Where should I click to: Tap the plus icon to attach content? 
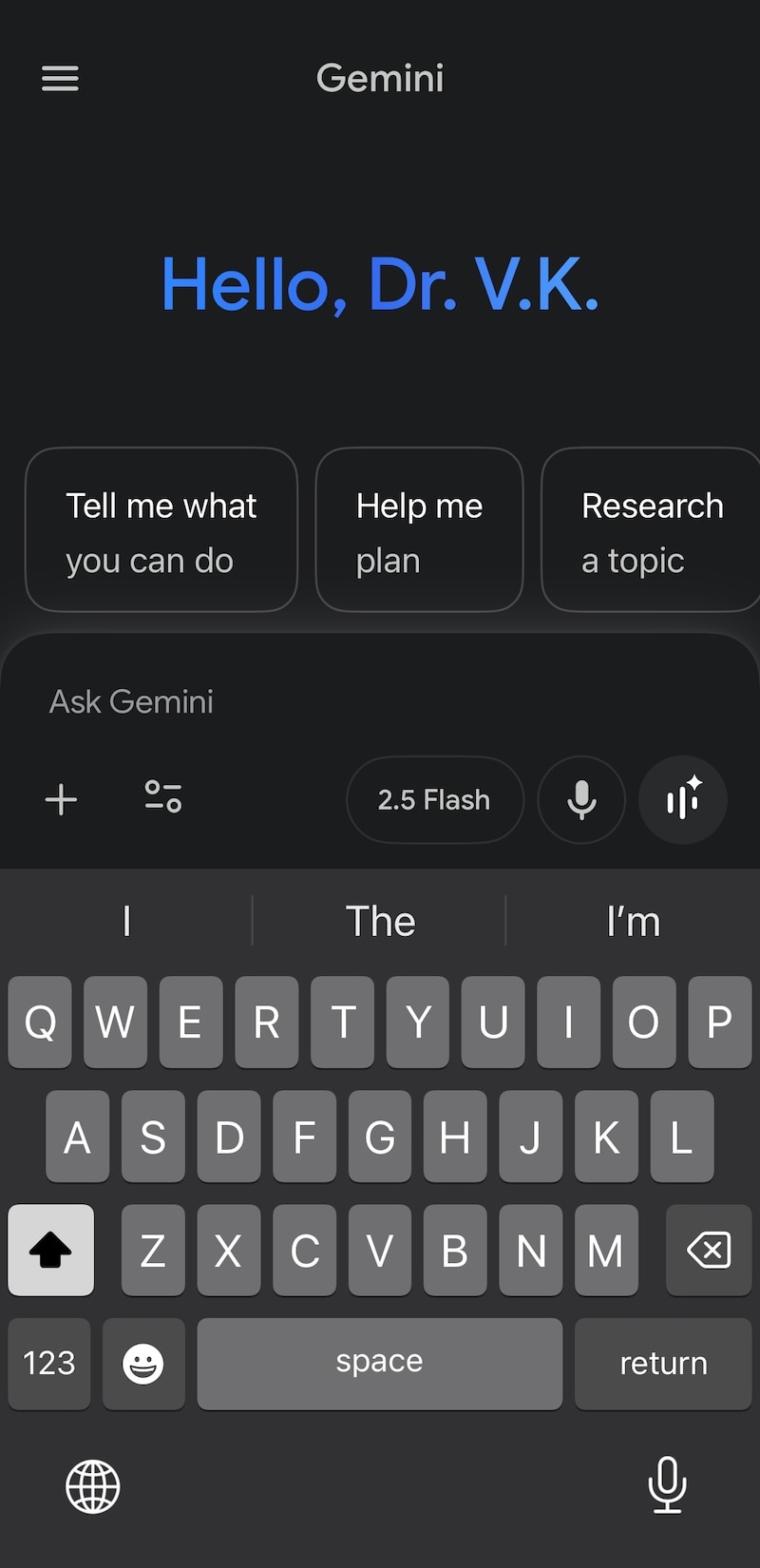[61, 799]
